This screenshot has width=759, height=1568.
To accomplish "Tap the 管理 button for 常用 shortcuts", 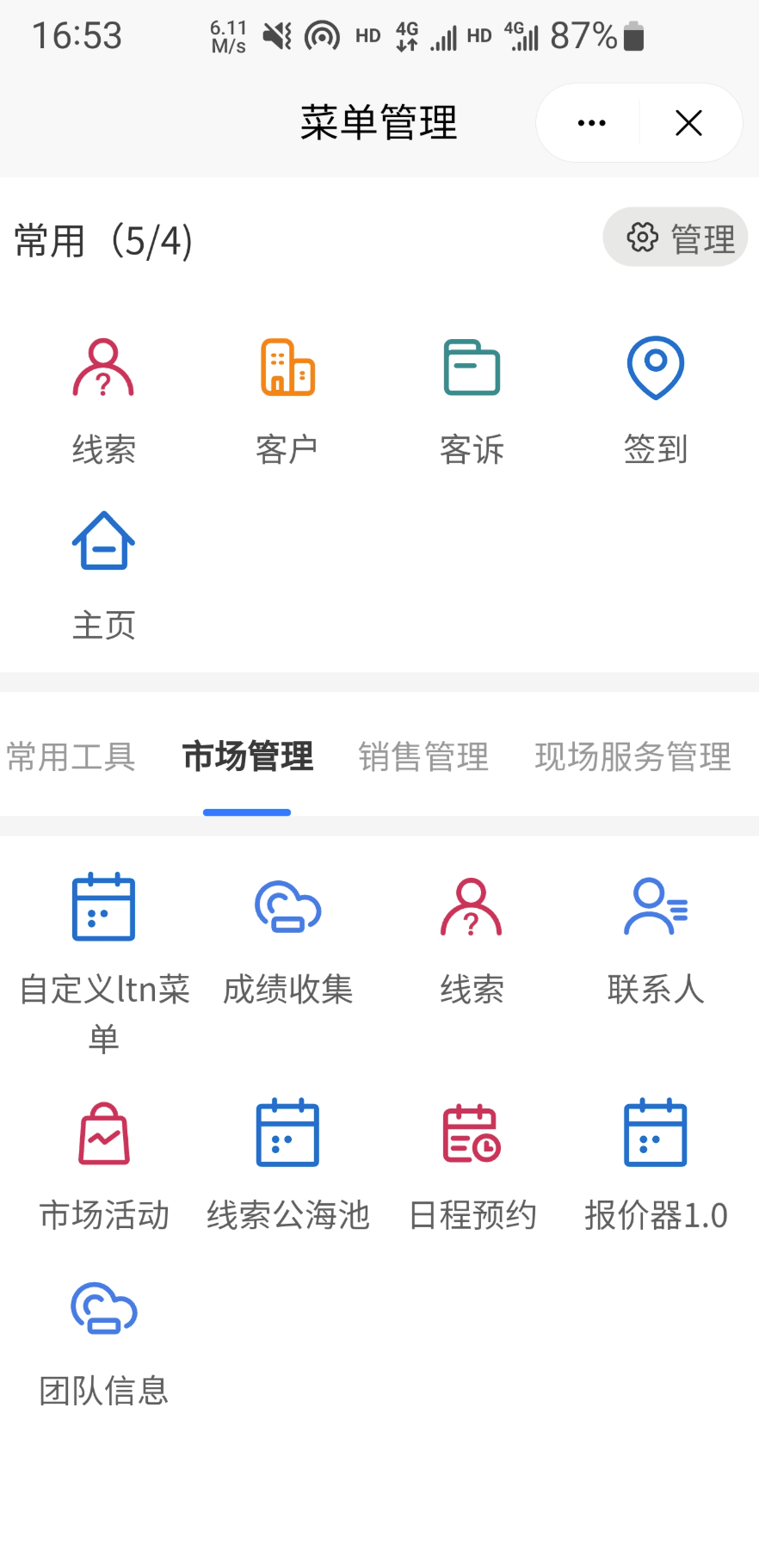I will [676, 238].
